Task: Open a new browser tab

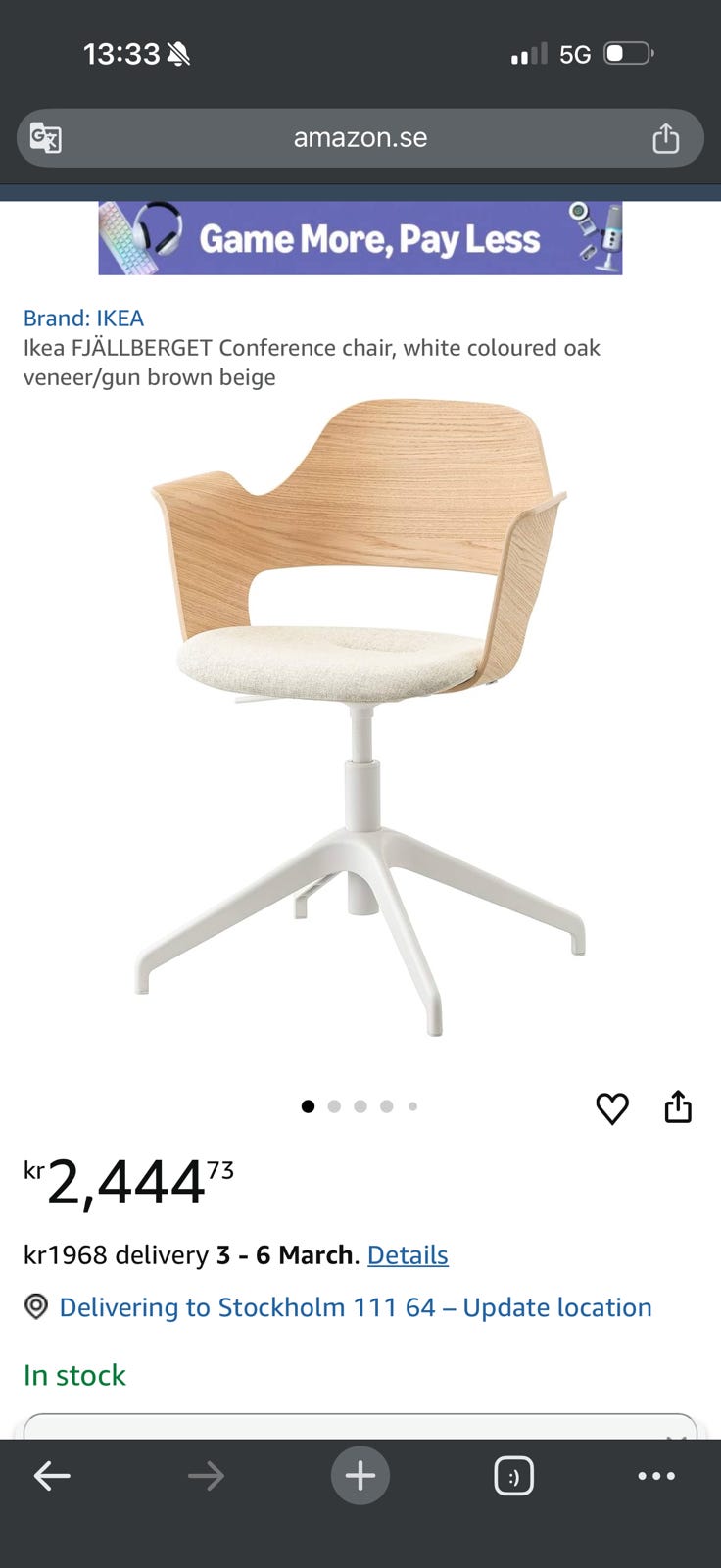Action: pyautogui.click(x=360, y=1476)
